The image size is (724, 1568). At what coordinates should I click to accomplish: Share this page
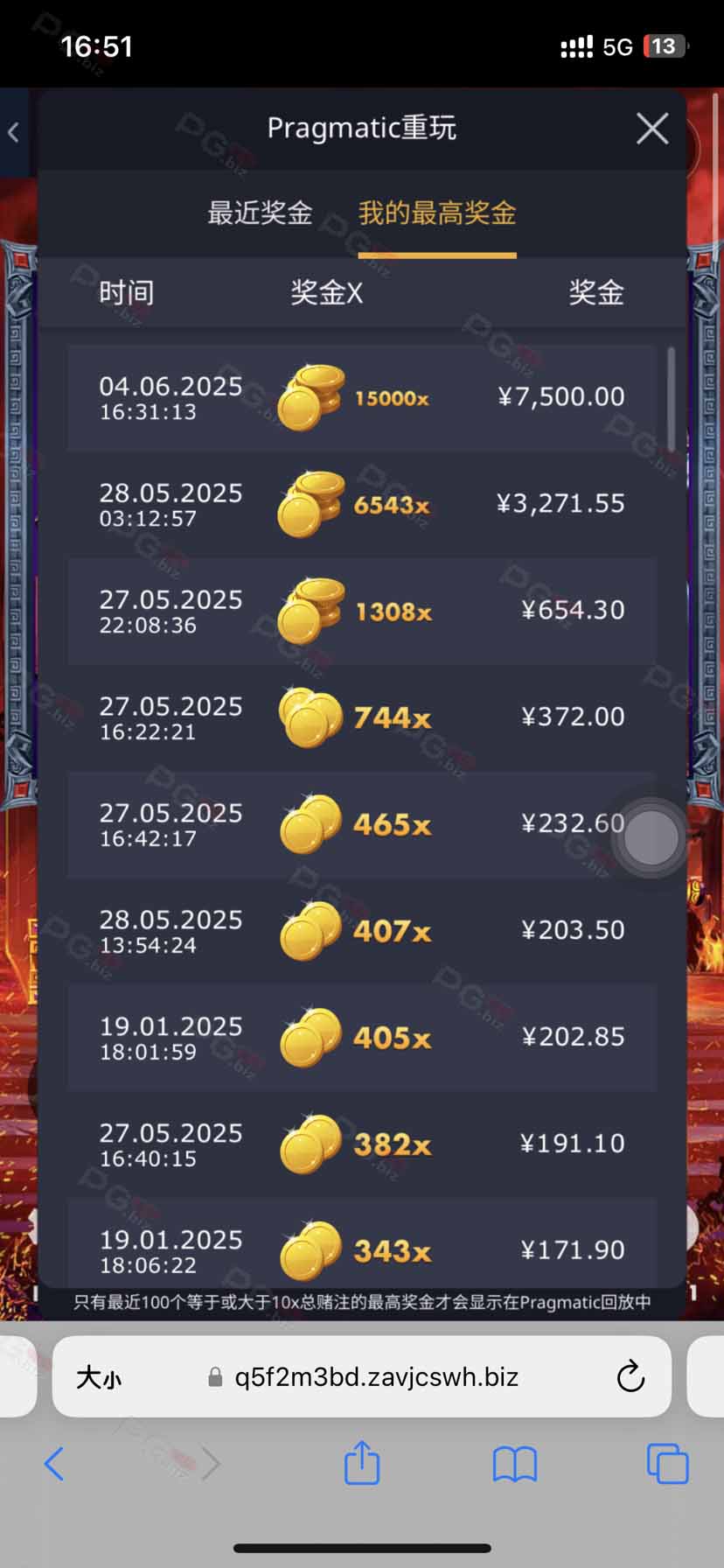click(x=362, y=1463)
